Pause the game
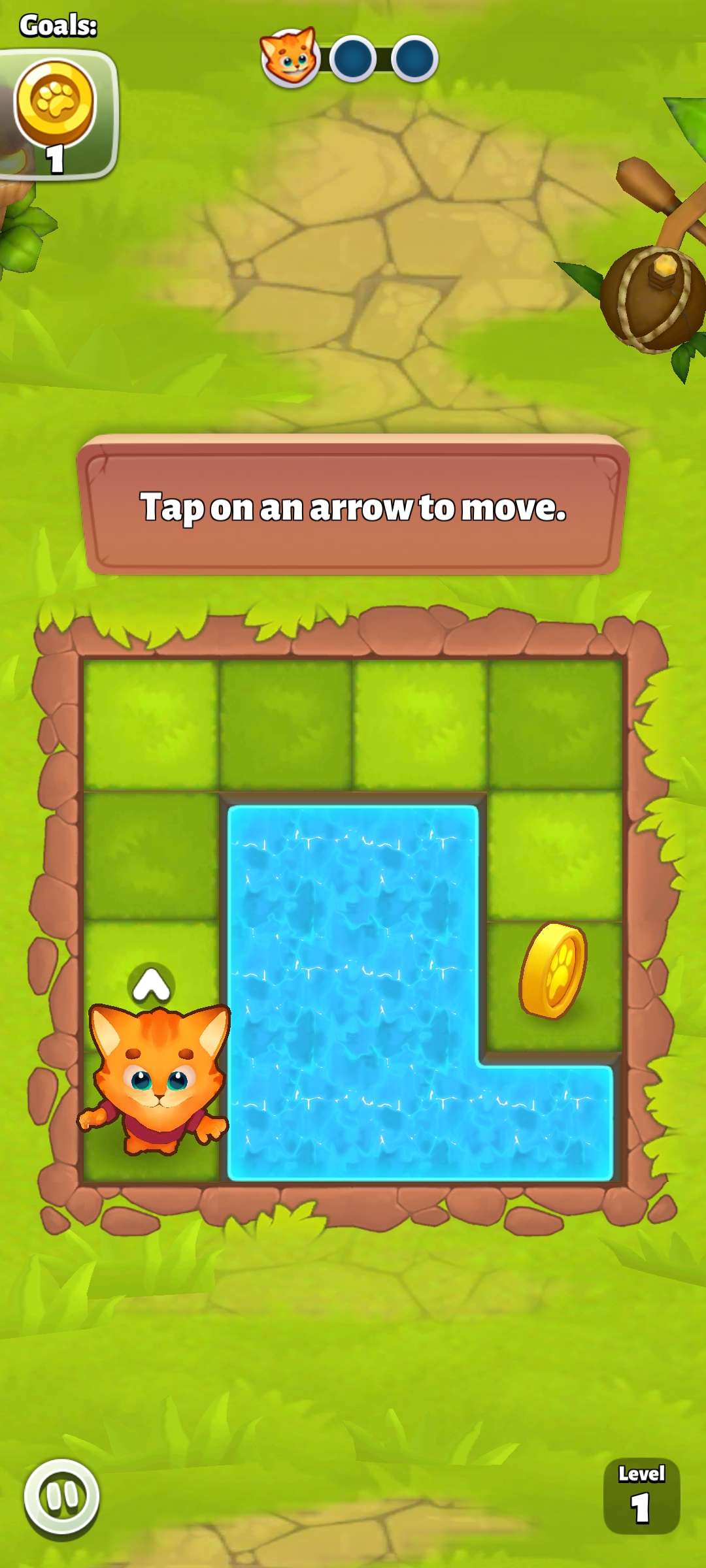 point(62,1496)
